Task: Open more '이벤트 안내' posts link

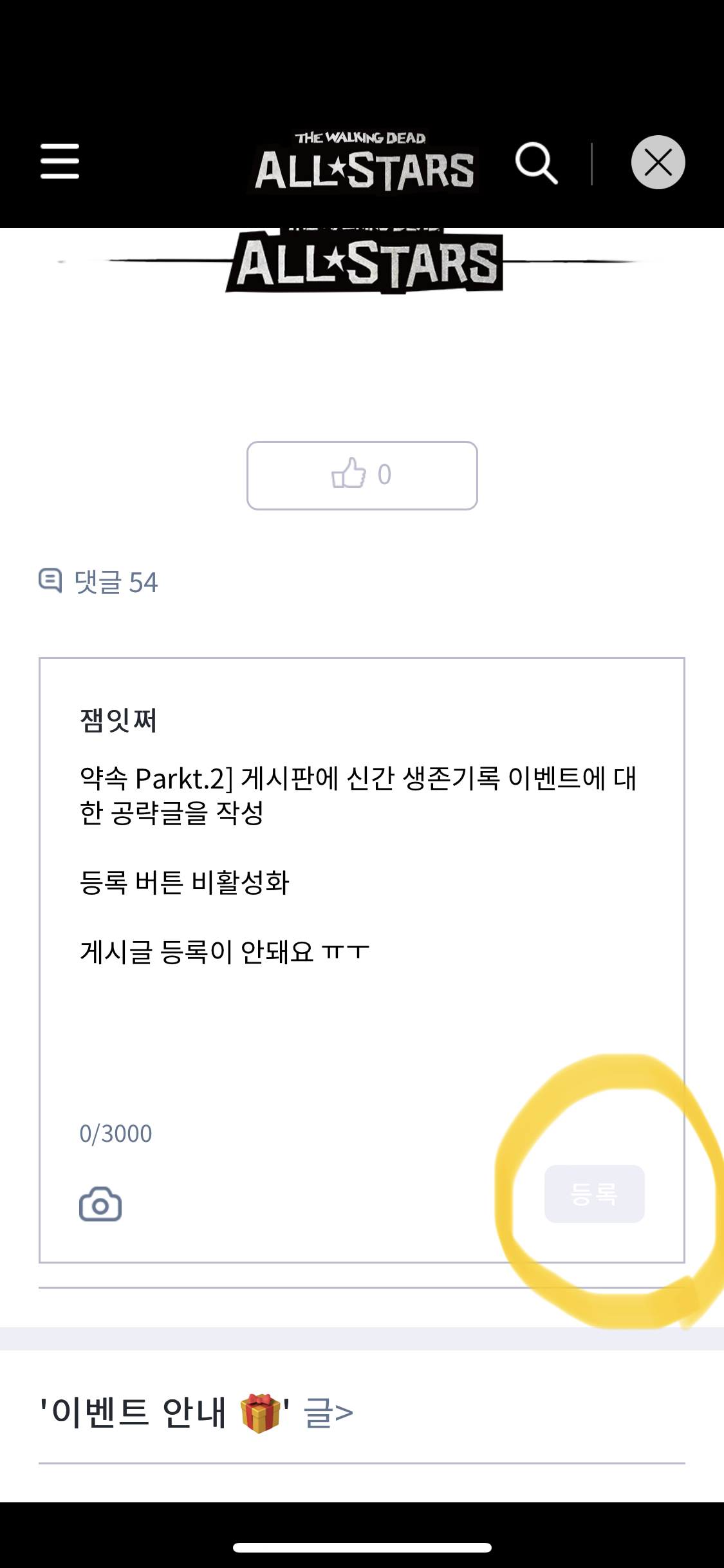Action: tap(328, 1414)
